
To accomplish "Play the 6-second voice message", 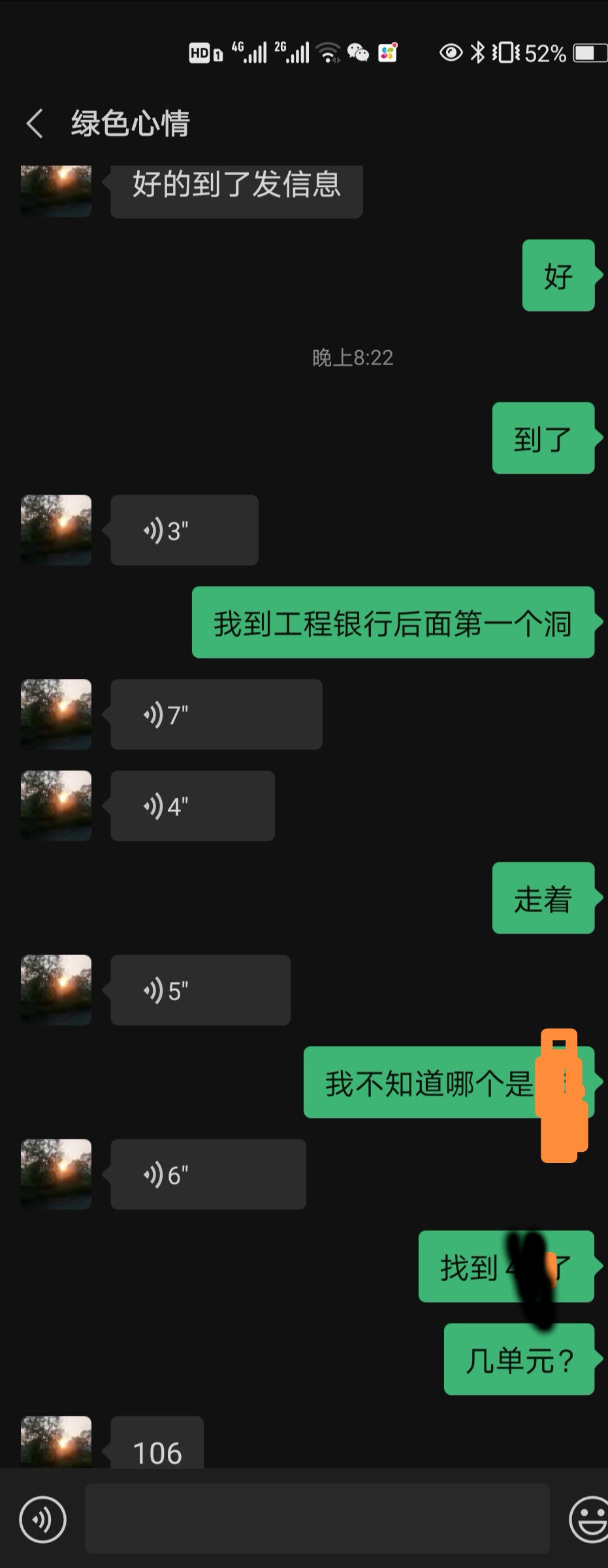I will (207, 1173).
